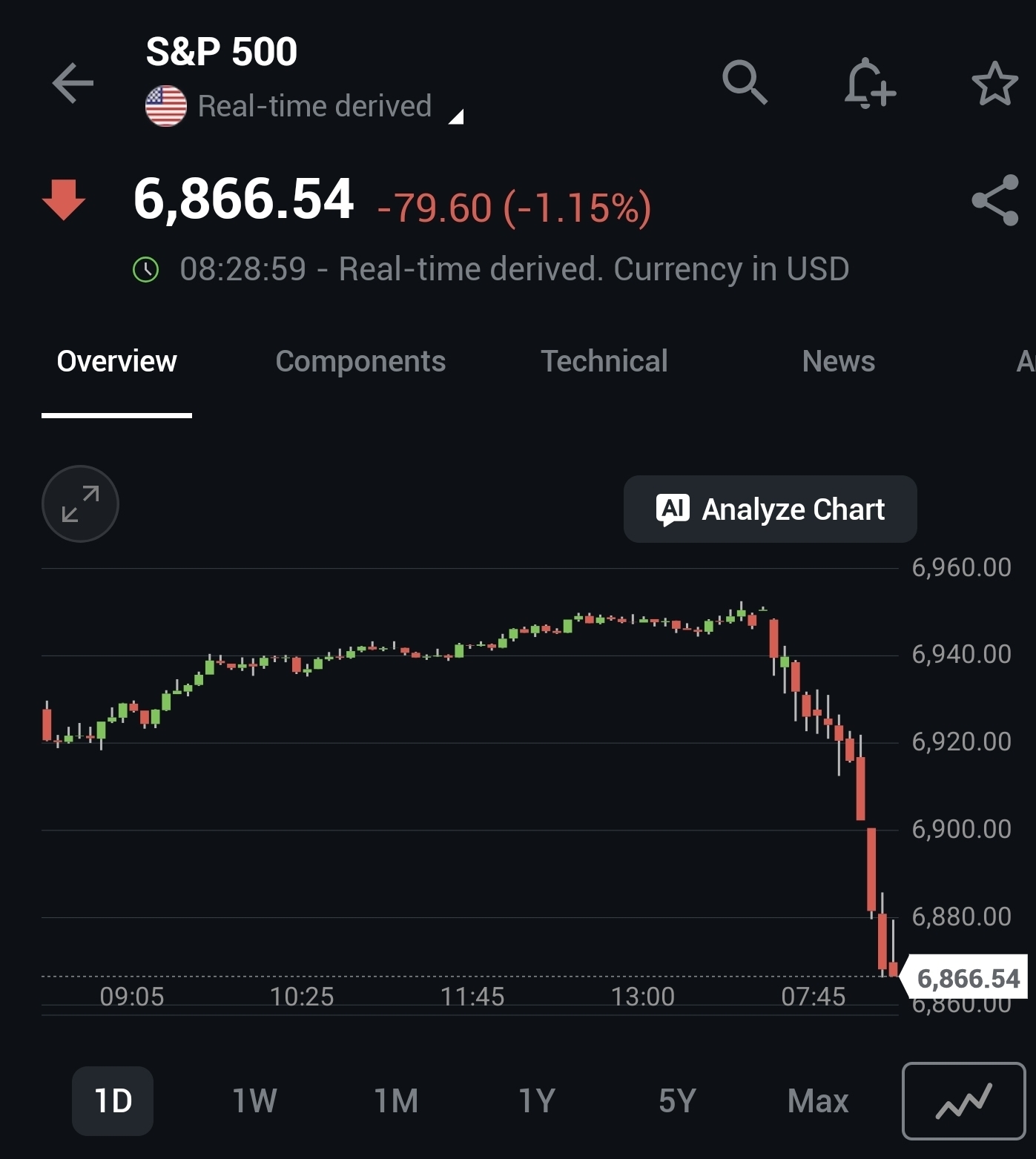Open the News tab
The height and width of the screenshot is (1159, 1036).
[838, 362]
